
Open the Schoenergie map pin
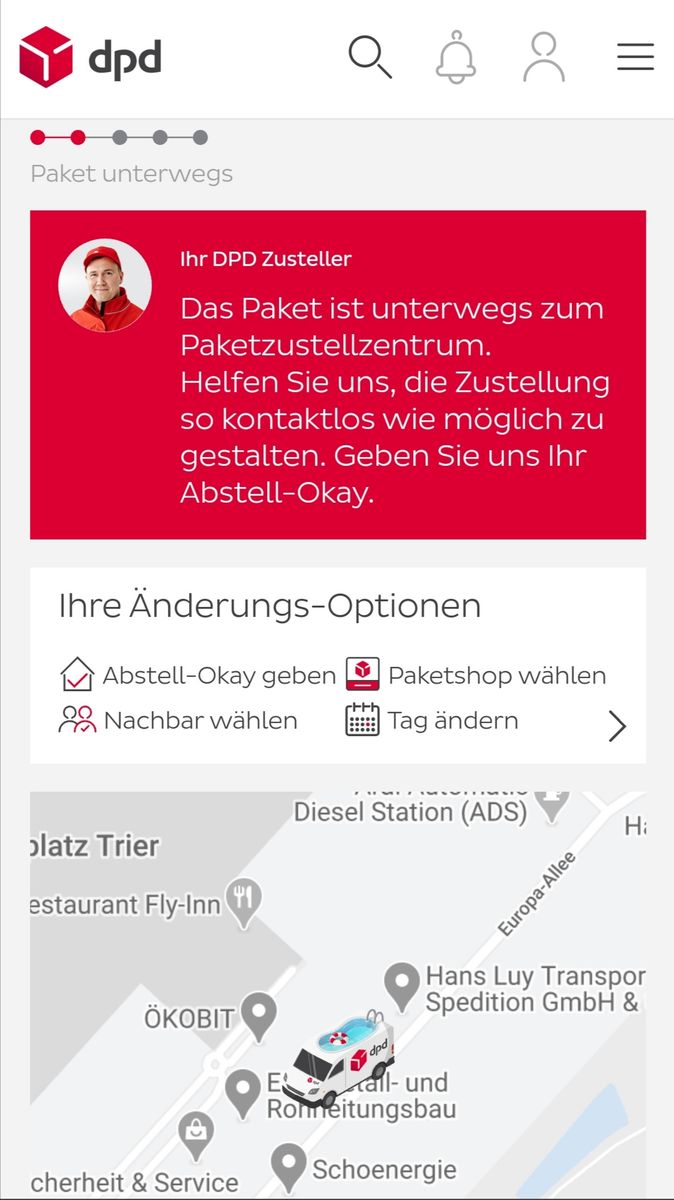point(289,1166)
